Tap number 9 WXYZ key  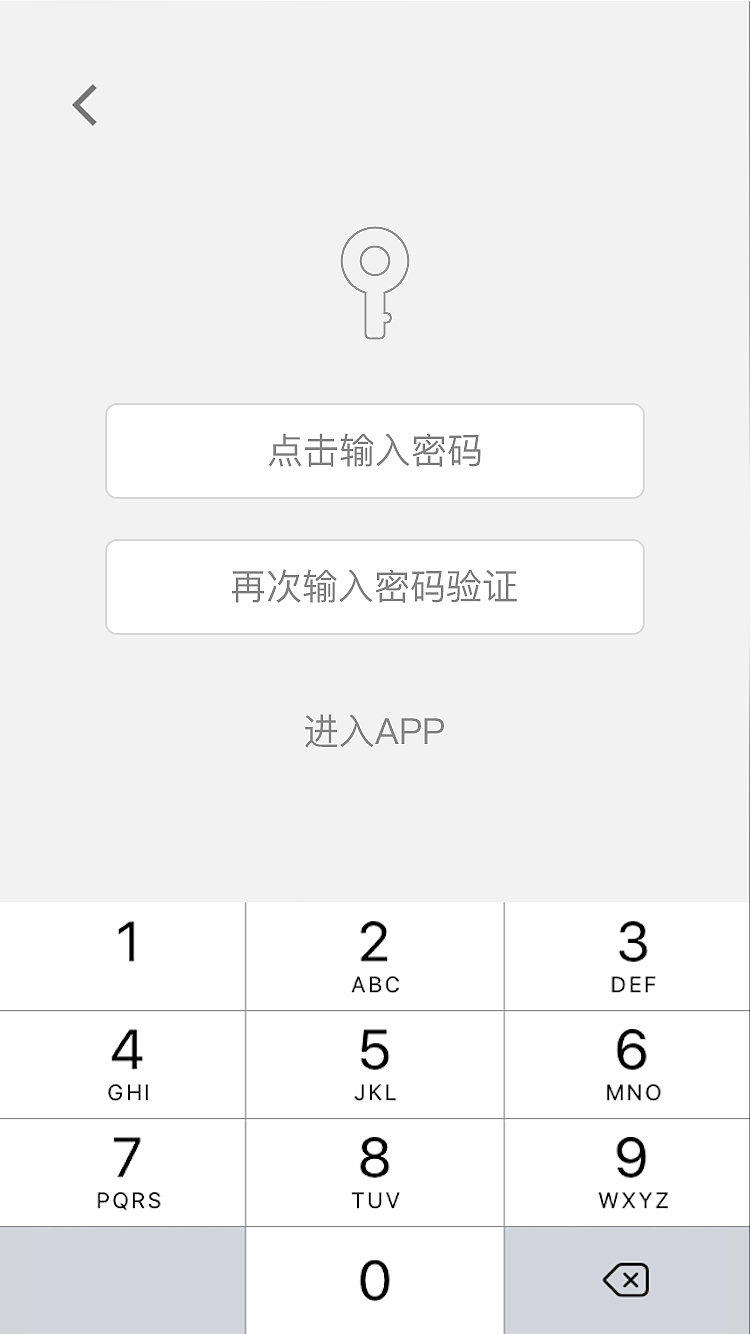pos(628,1172)
